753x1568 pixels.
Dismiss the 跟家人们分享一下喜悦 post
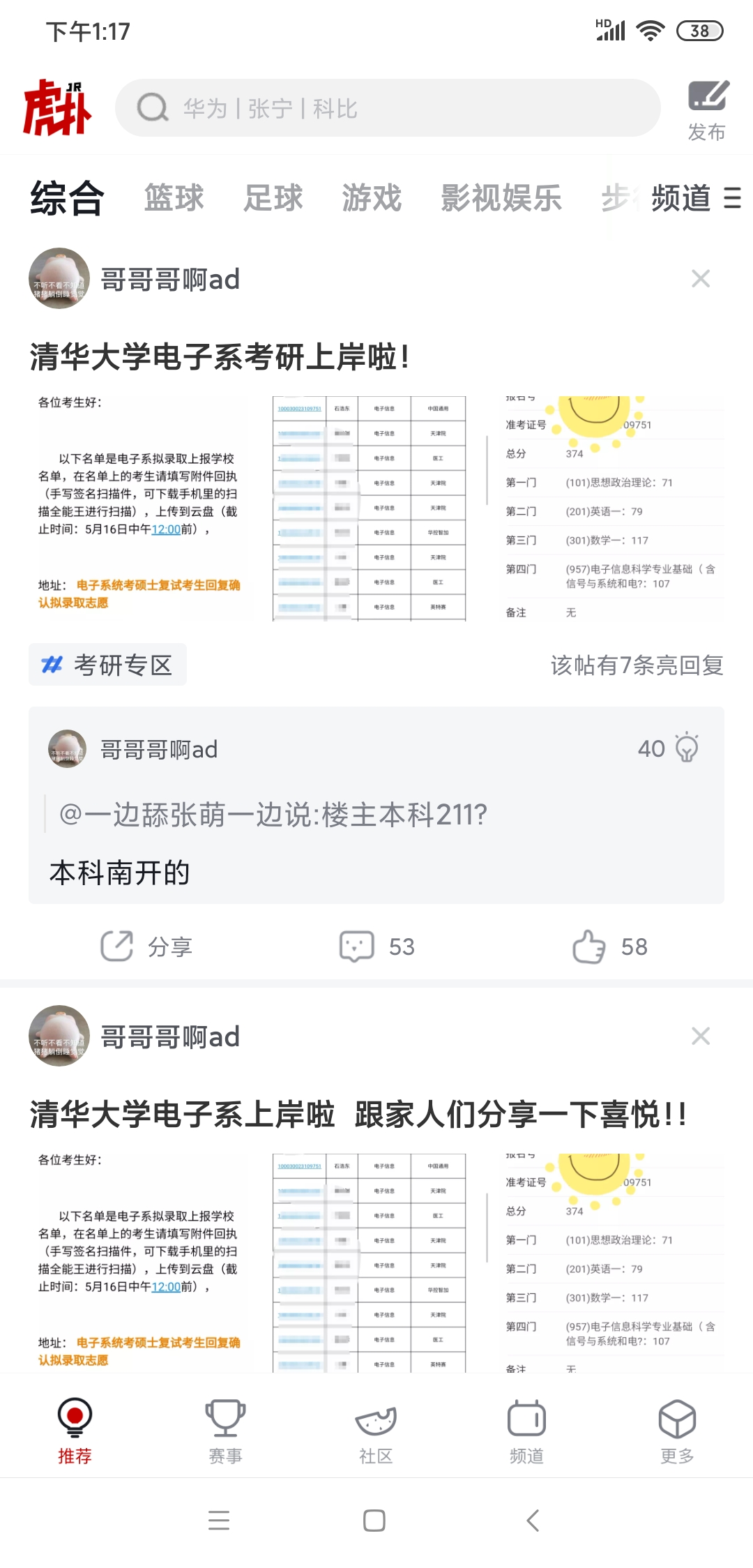701,1036
